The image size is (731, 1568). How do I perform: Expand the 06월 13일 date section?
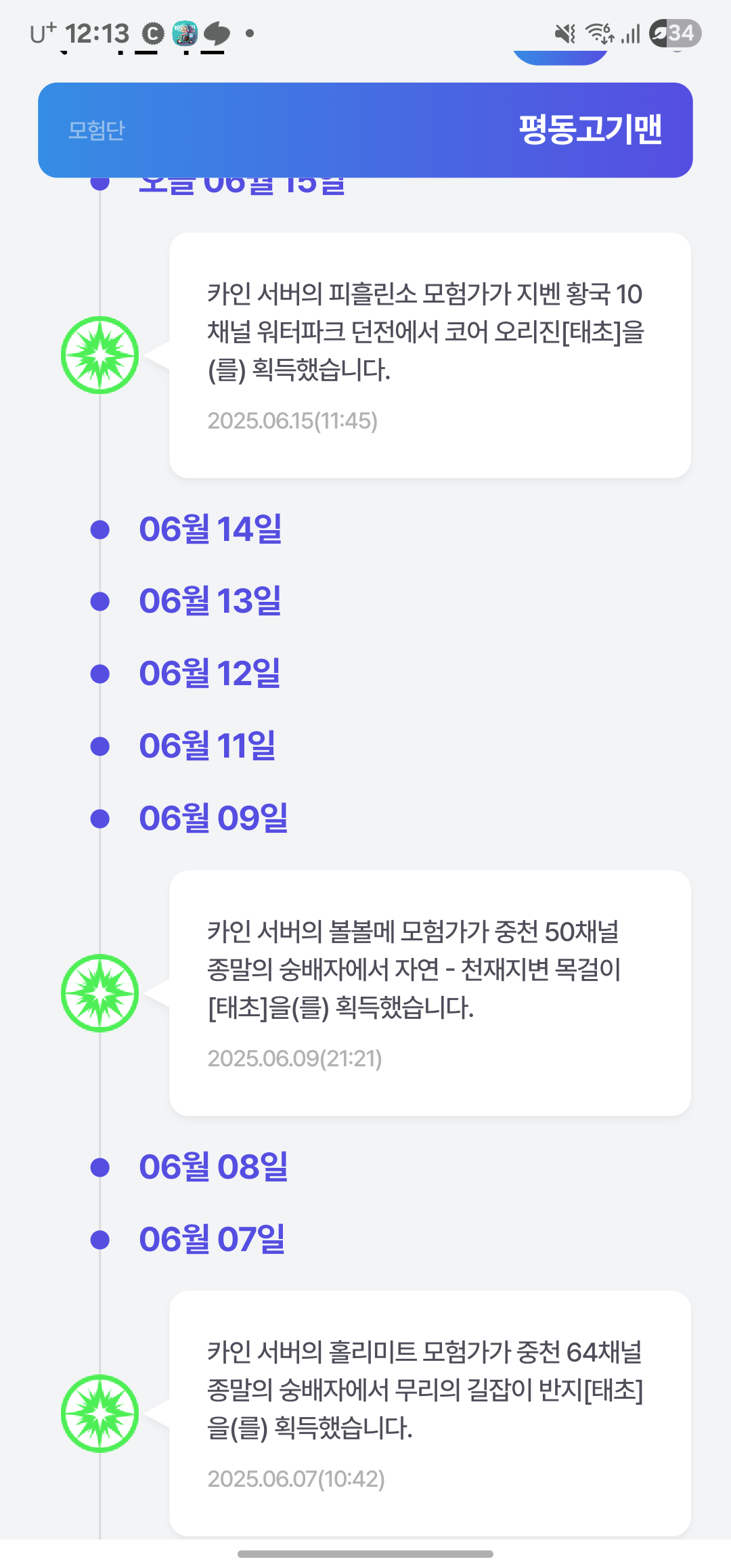point(210,601)
